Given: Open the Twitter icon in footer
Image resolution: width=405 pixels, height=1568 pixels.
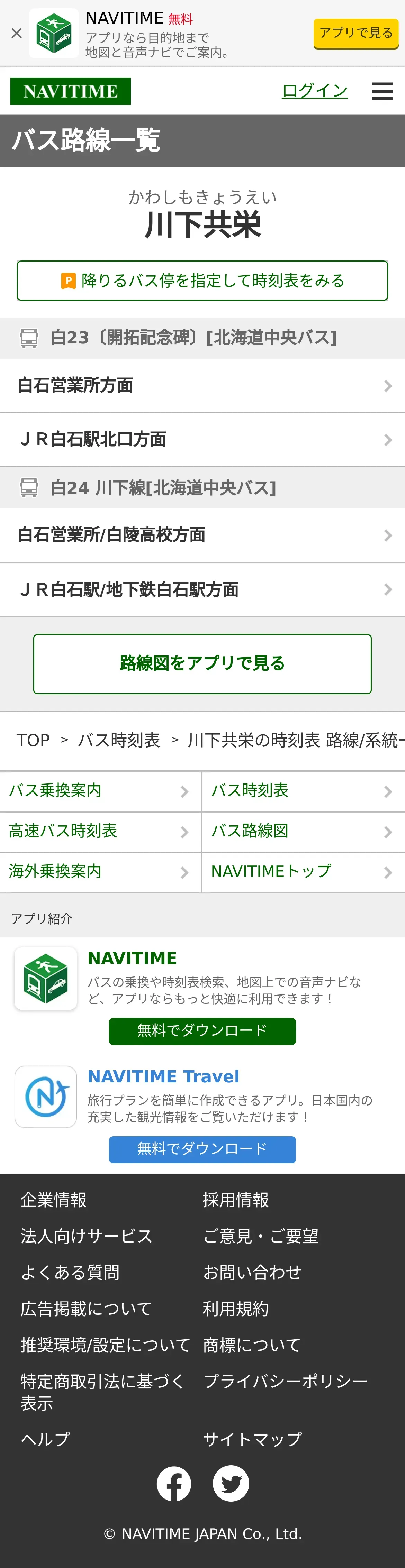Looking at the screenshot, I should tap(231, 1483).
